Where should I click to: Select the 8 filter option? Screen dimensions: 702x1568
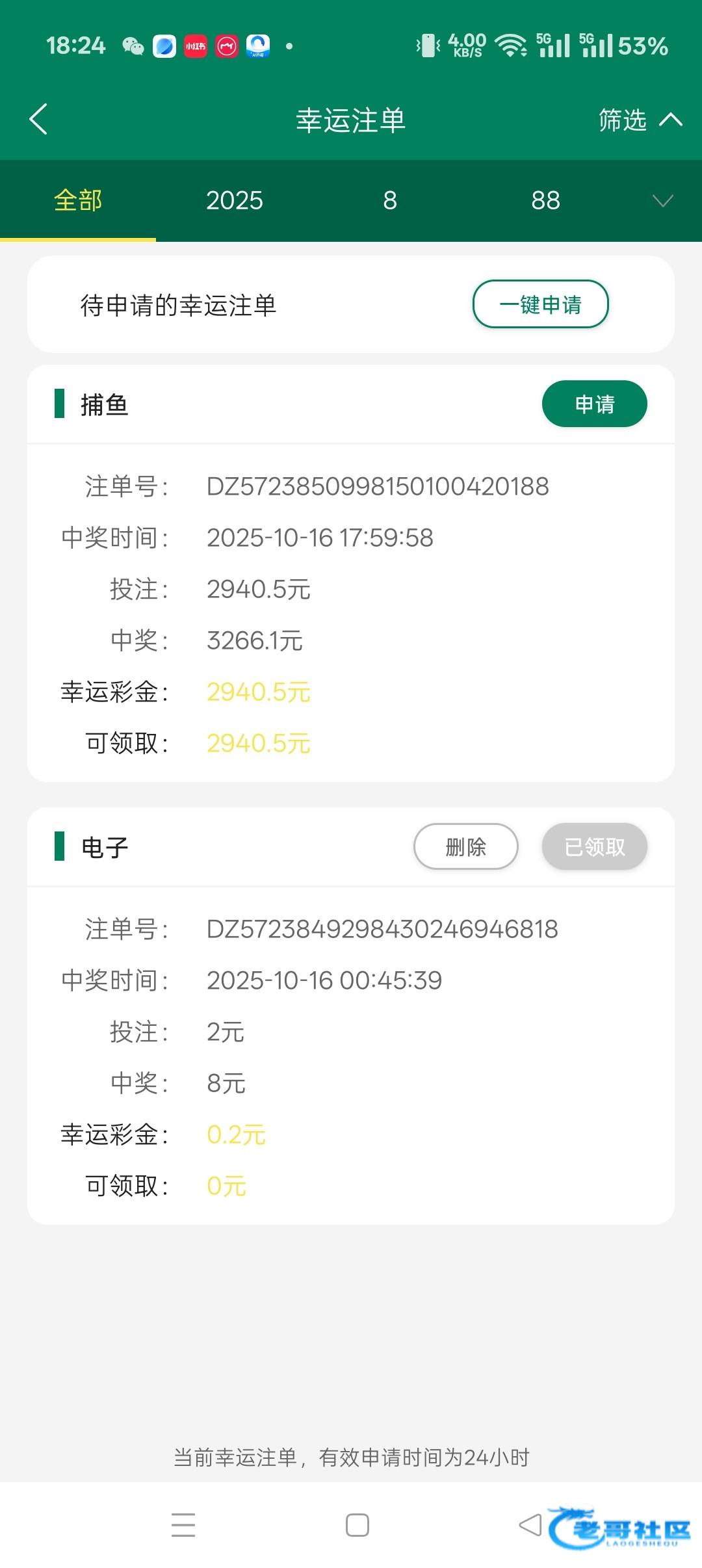coord(390,200)
